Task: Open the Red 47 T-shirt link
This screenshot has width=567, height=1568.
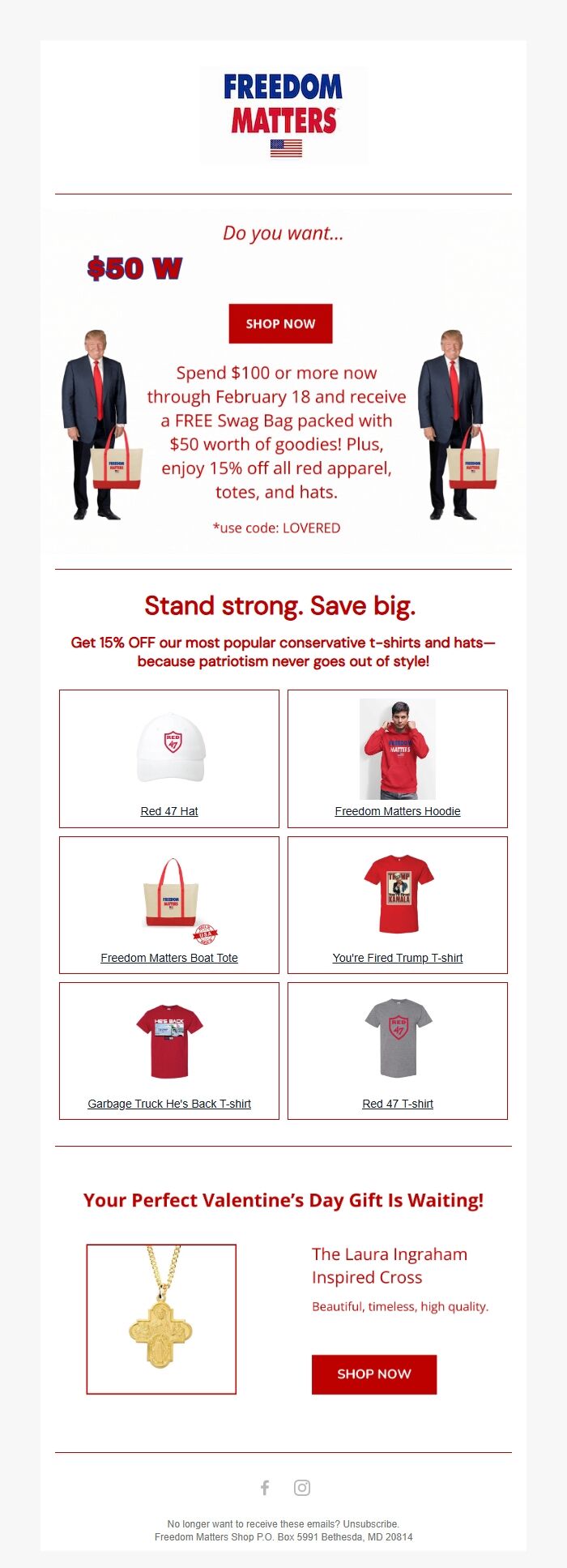Action: pos(397,1104)
